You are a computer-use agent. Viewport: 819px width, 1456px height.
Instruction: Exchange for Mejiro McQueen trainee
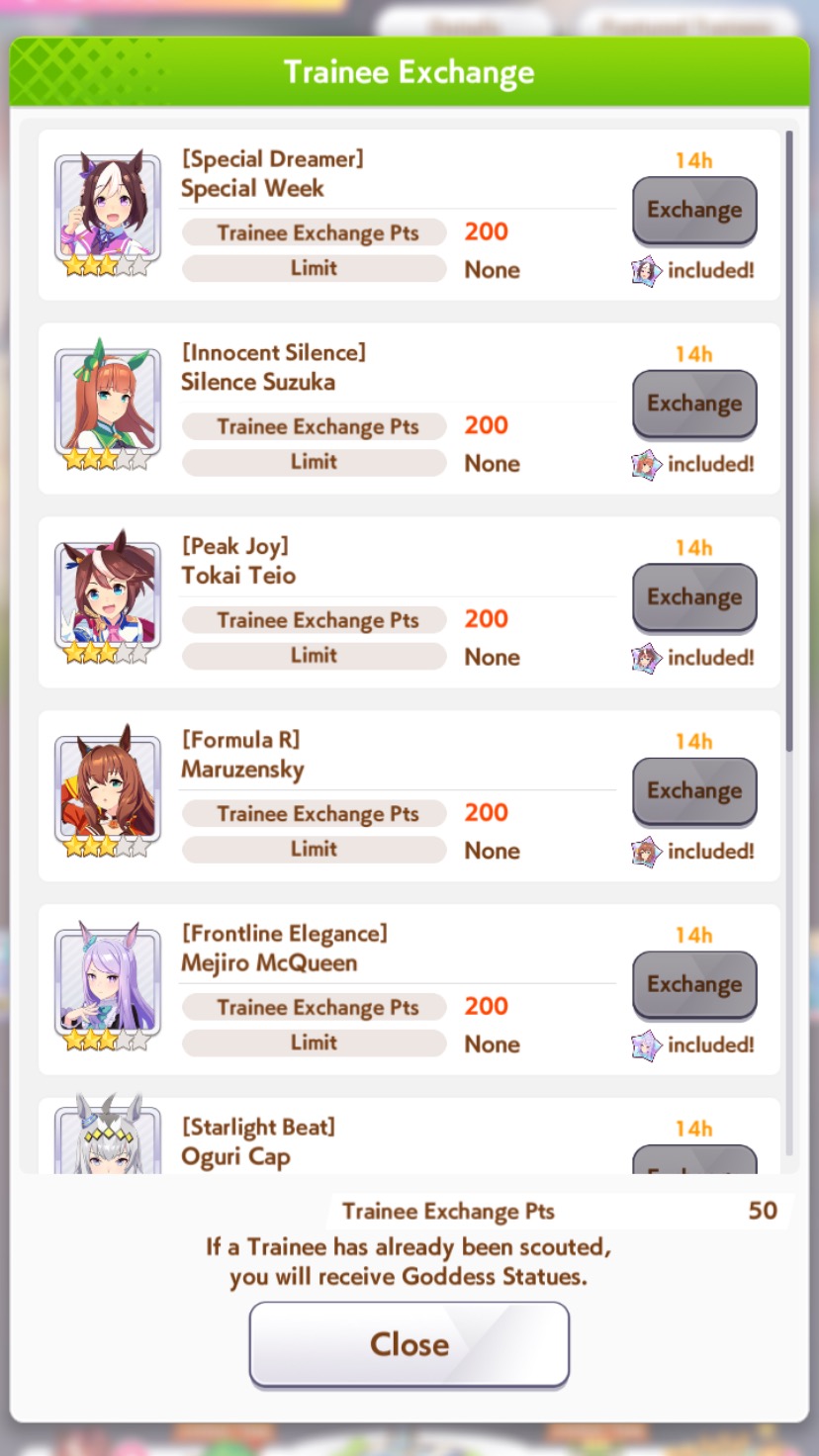point(694,985)
